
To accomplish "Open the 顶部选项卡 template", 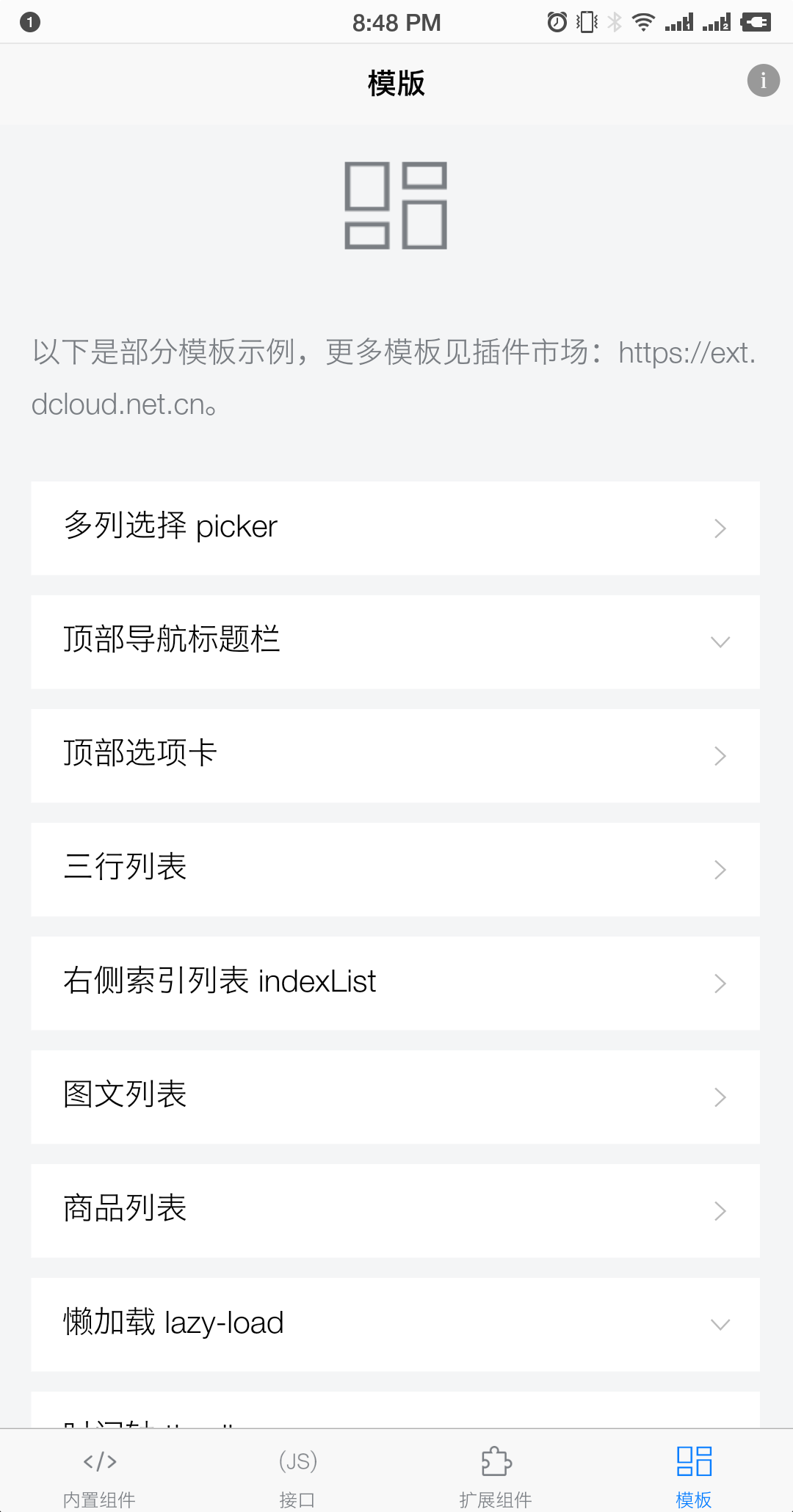I will pyautogui.click(x=395, y=755).
